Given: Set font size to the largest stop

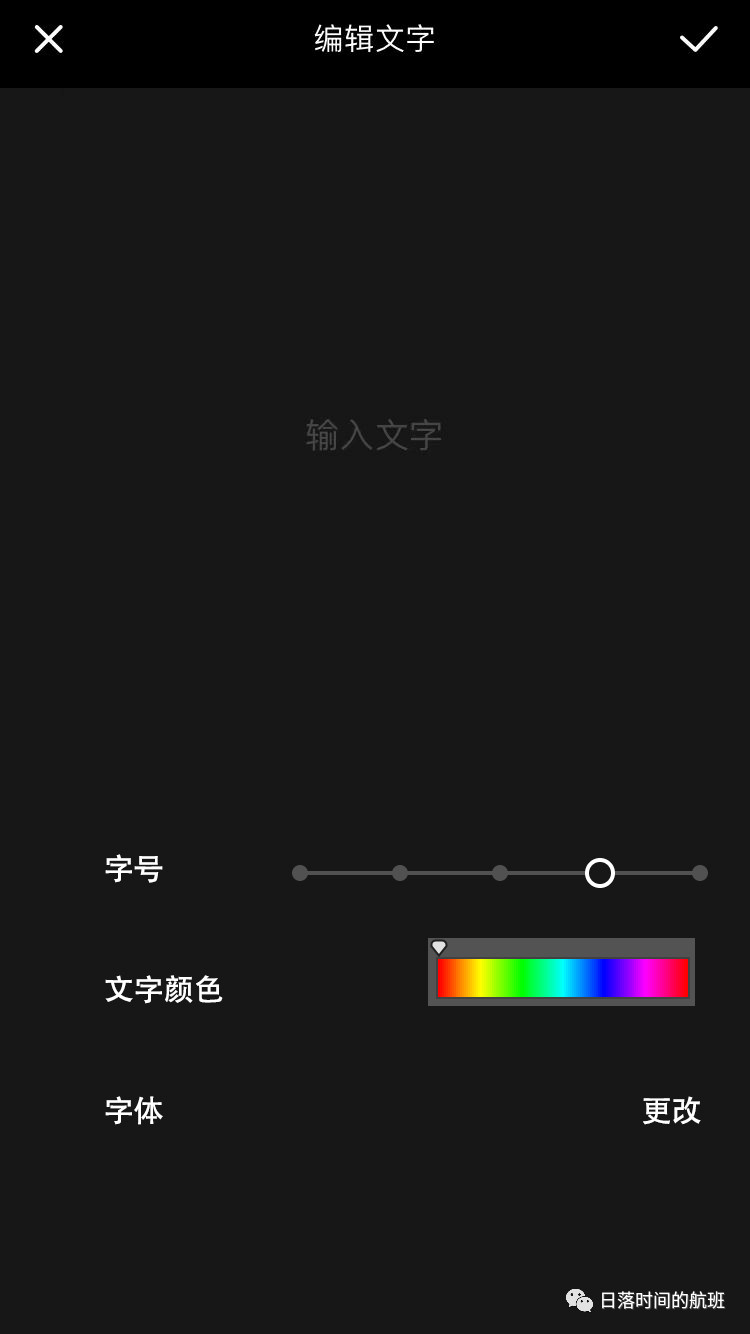Looking at the screenshot, I should coord(699,873).
